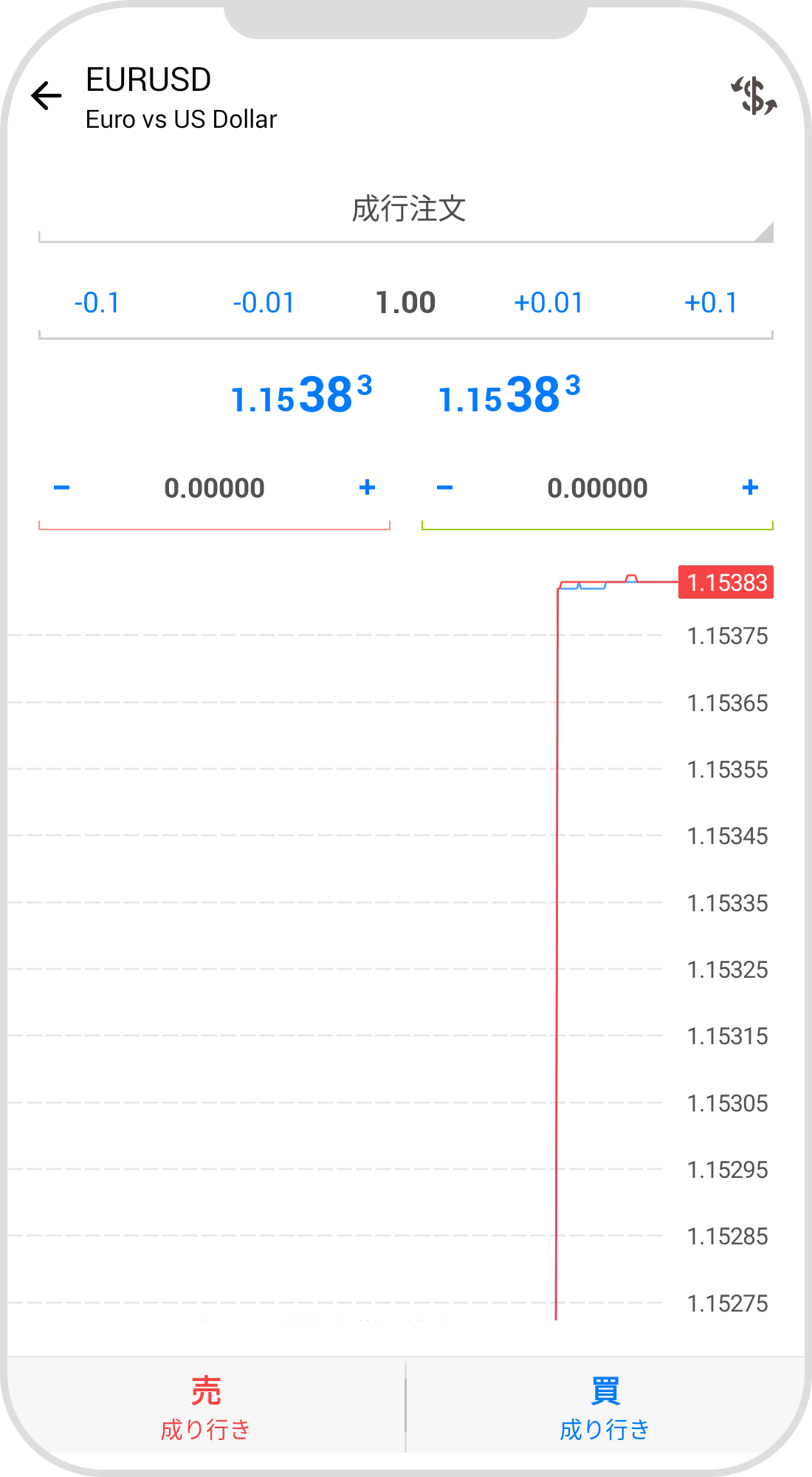Image resolution: width=812 pixels, height=1477 pixels.
Task: Increase the volume by 0.01
Action: coord(548,303)
